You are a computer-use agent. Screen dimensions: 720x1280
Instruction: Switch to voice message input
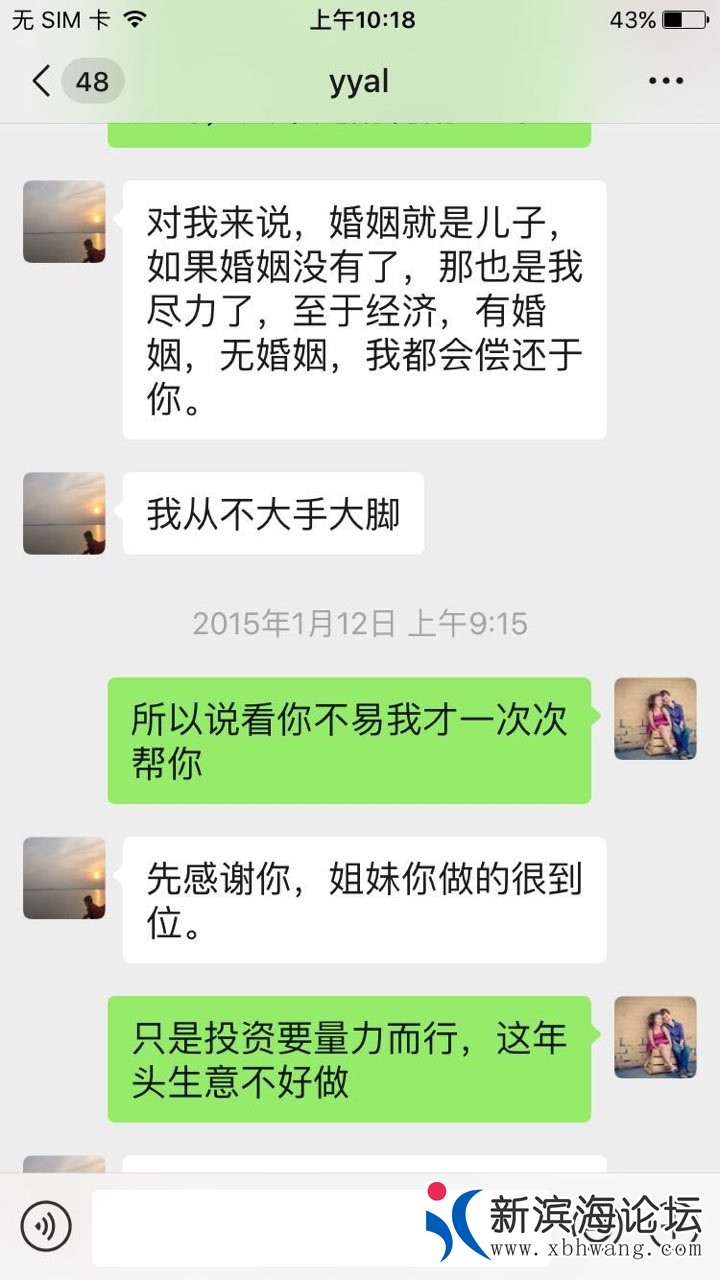46,1226
